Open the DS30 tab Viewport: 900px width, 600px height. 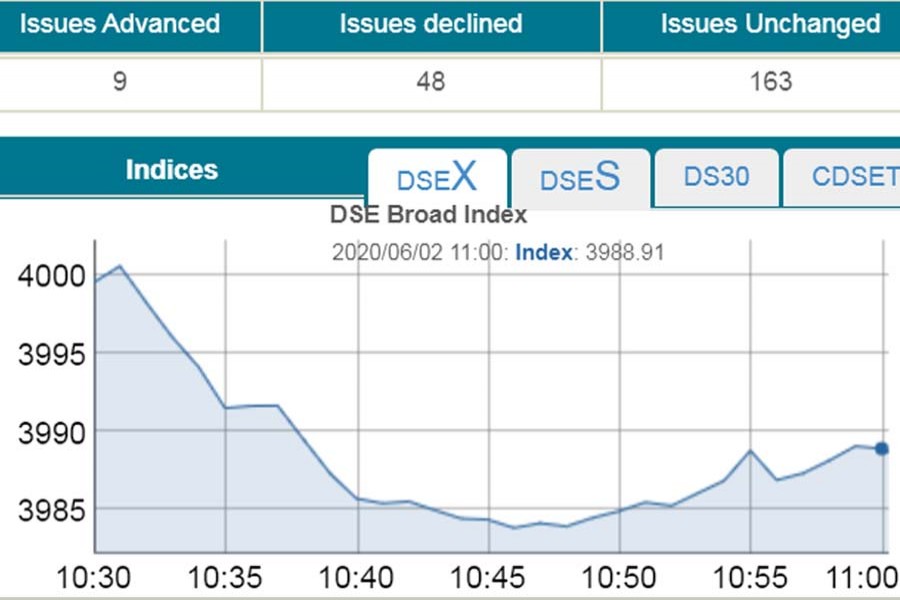click(716, 177)
